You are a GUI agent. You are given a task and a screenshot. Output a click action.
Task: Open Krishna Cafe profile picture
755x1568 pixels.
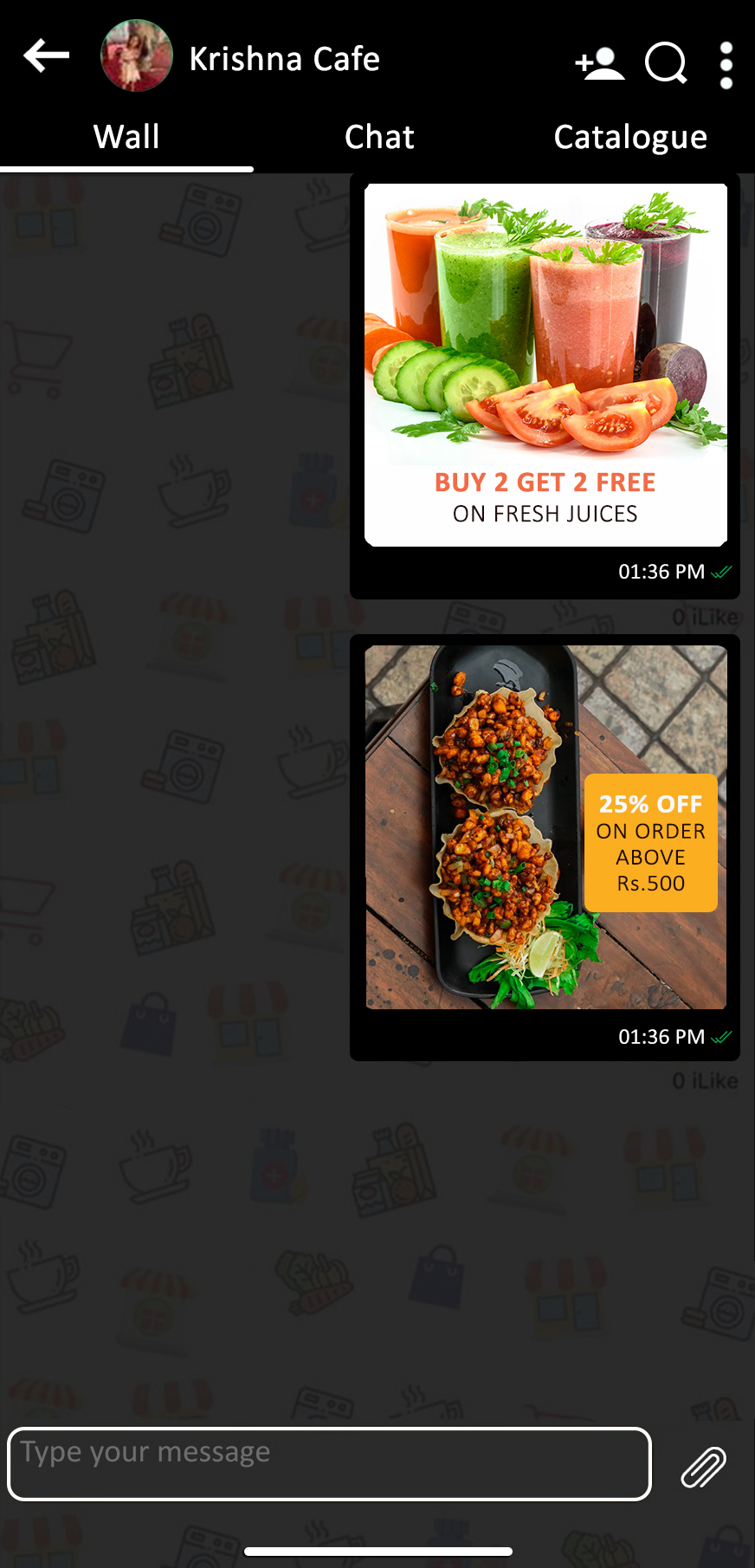137,56
